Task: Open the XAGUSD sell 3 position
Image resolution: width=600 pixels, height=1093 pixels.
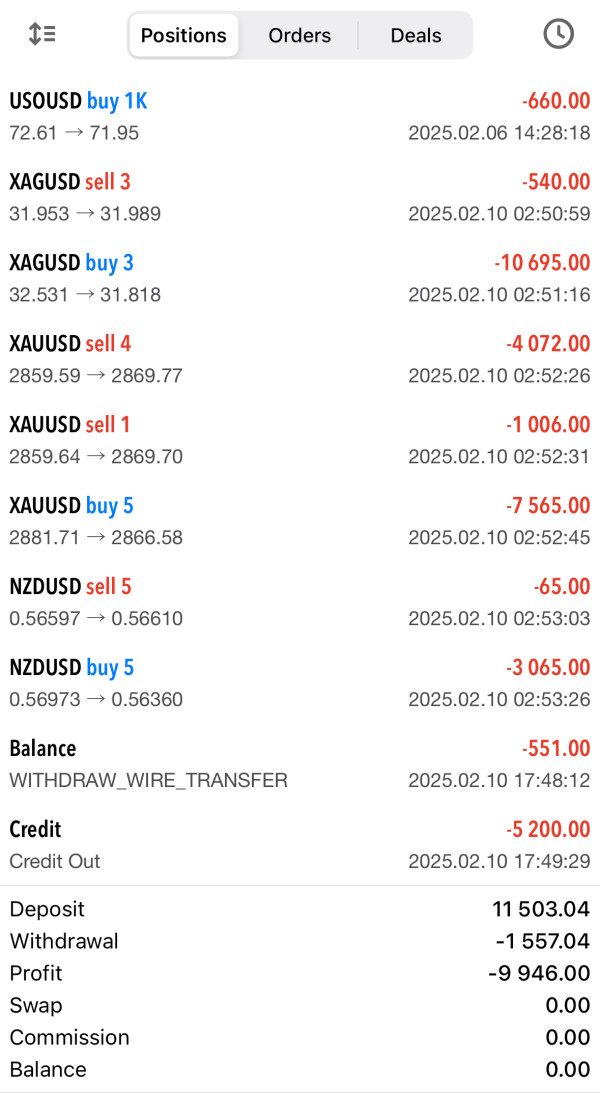Action: (300, 197)
